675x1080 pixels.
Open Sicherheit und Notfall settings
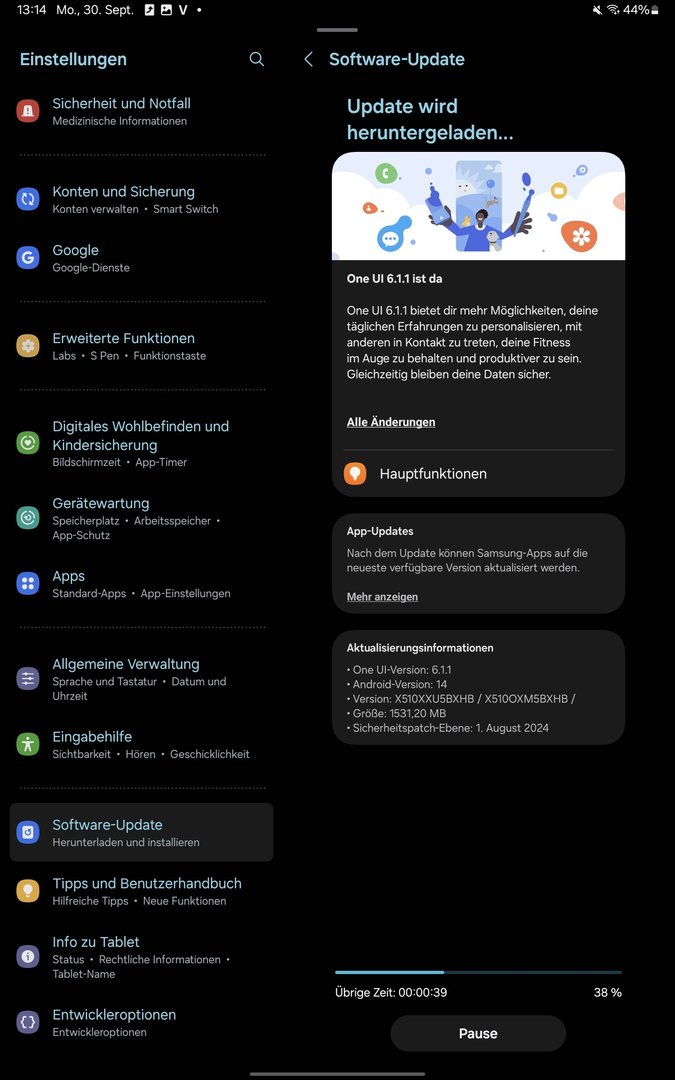[x=121, y=111]
